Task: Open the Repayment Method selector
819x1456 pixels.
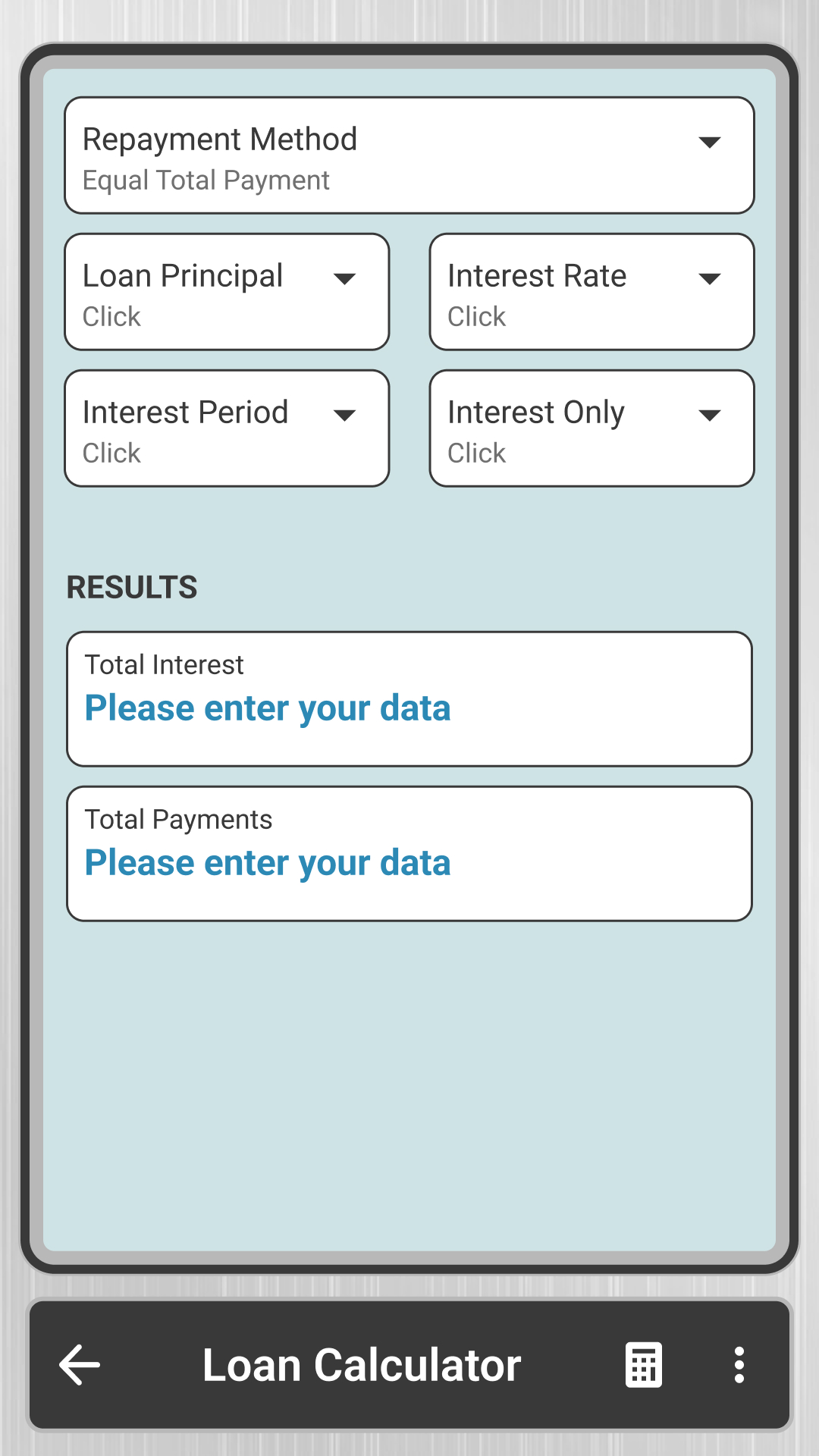Action: pos(409,155)
